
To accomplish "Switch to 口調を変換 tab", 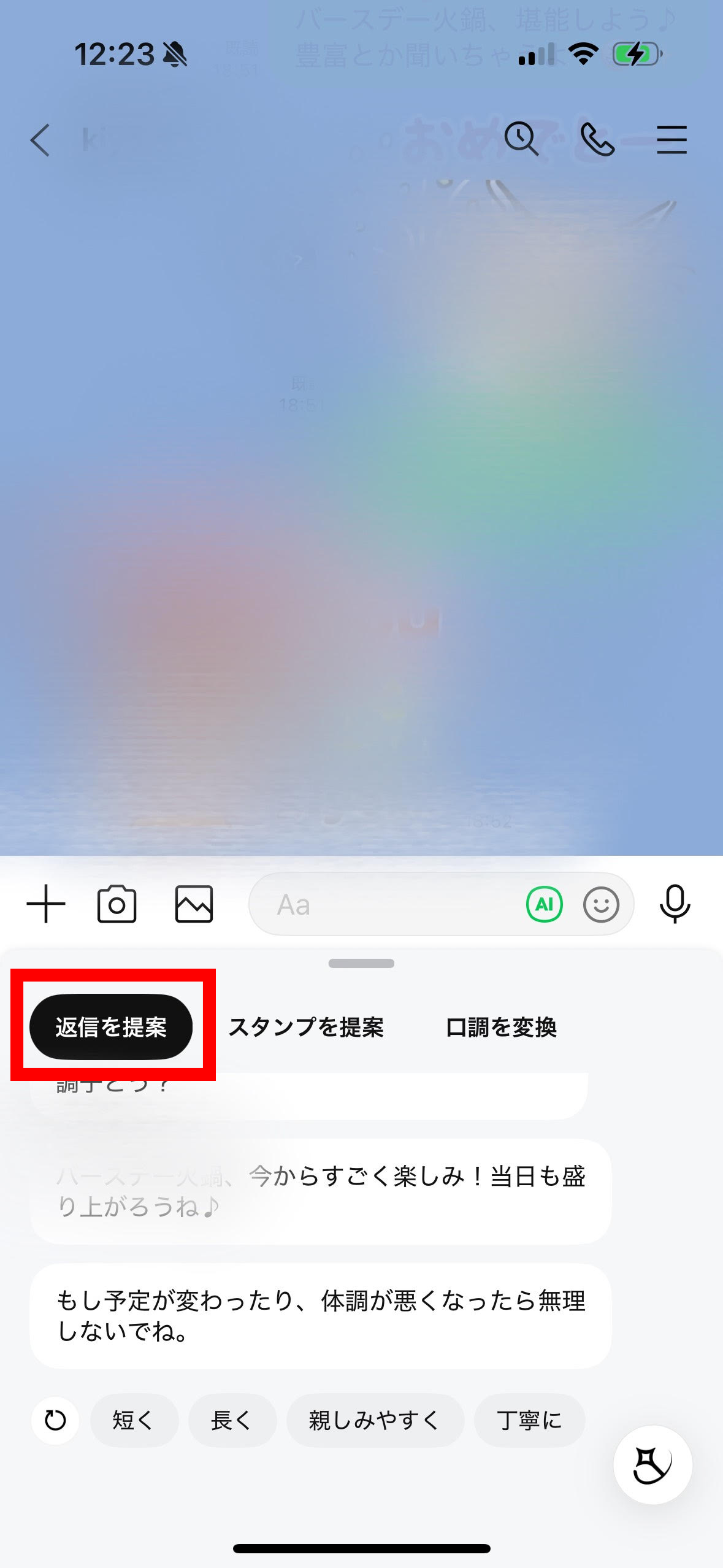I will tap(501, 1027).
